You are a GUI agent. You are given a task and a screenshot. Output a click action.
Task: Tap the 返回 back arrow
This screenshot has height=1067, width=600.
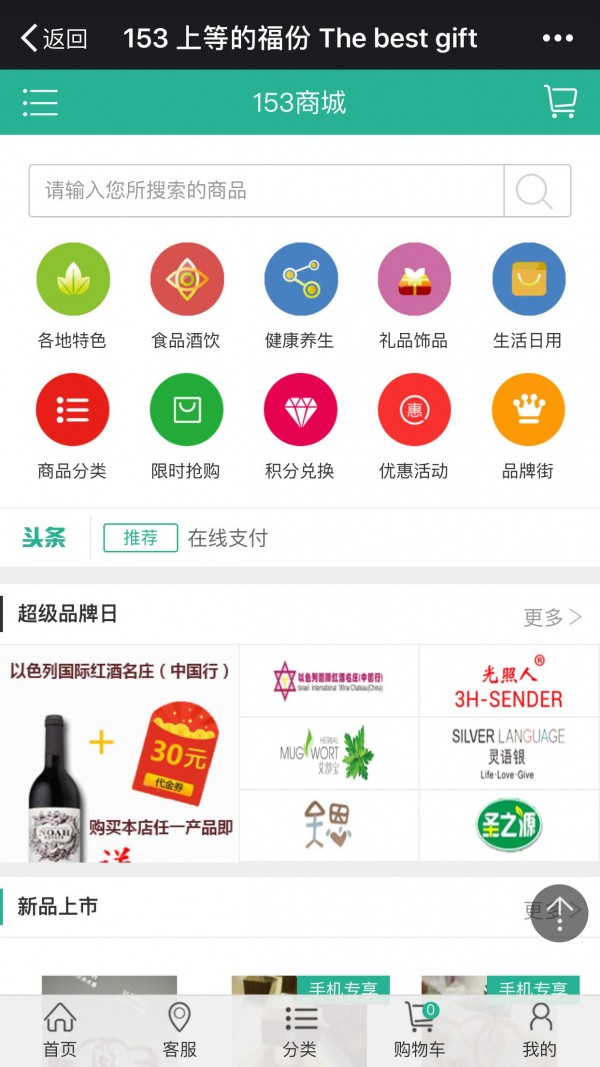53,39
